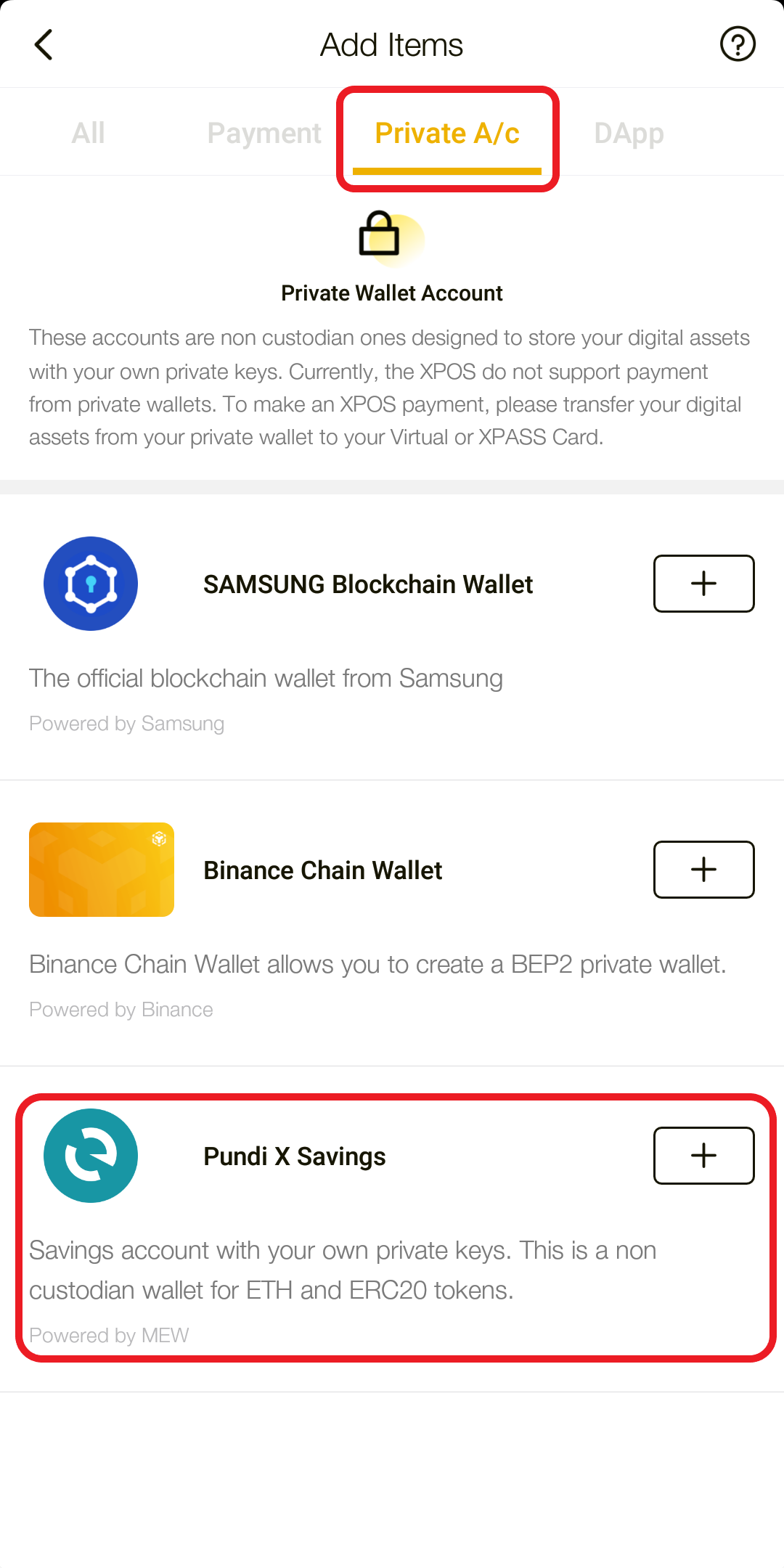Add the SAMSUNG Blockchain Wallet
784x1568 pixels.
pos(703,584)
